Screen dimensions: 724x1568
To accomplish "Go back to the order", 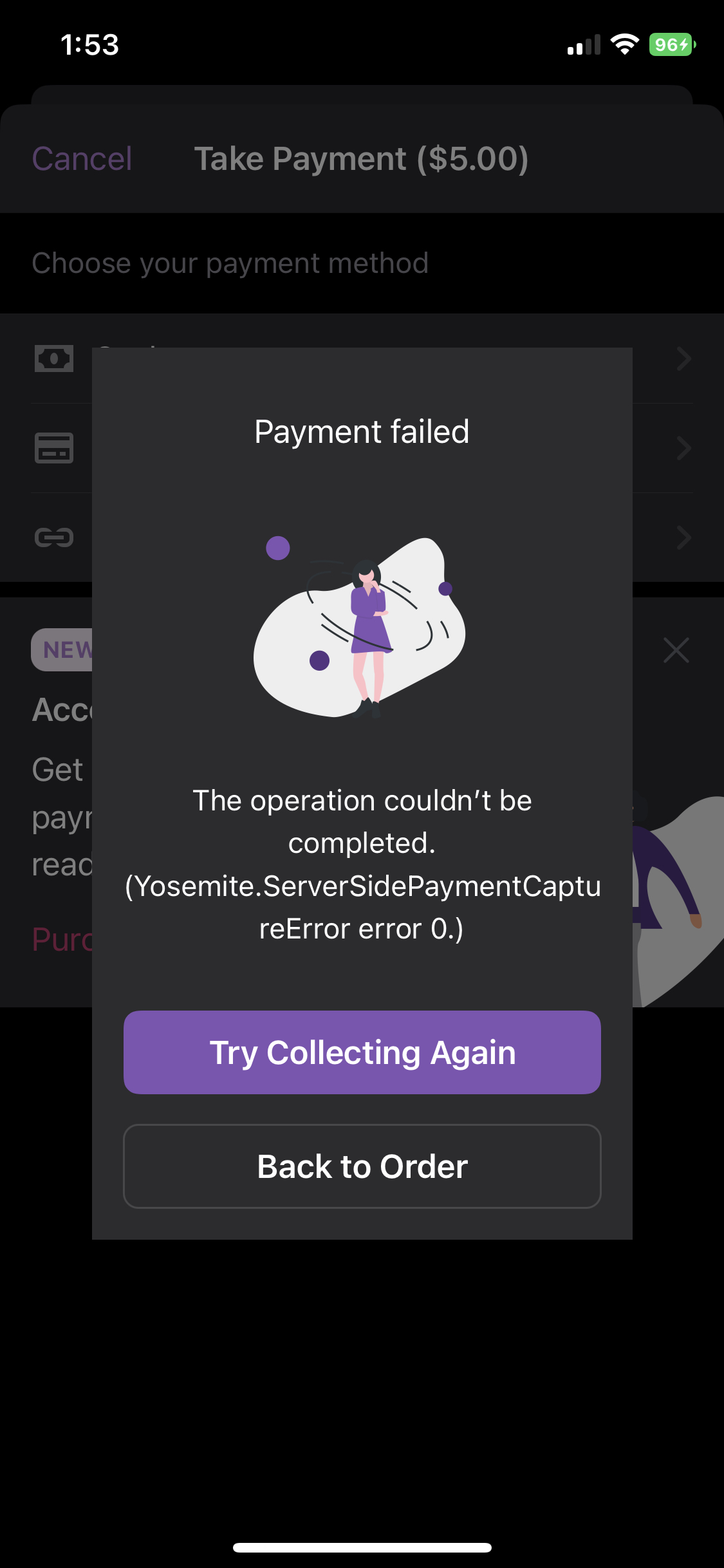I will pyautogui.click(x=362, y=1166).
